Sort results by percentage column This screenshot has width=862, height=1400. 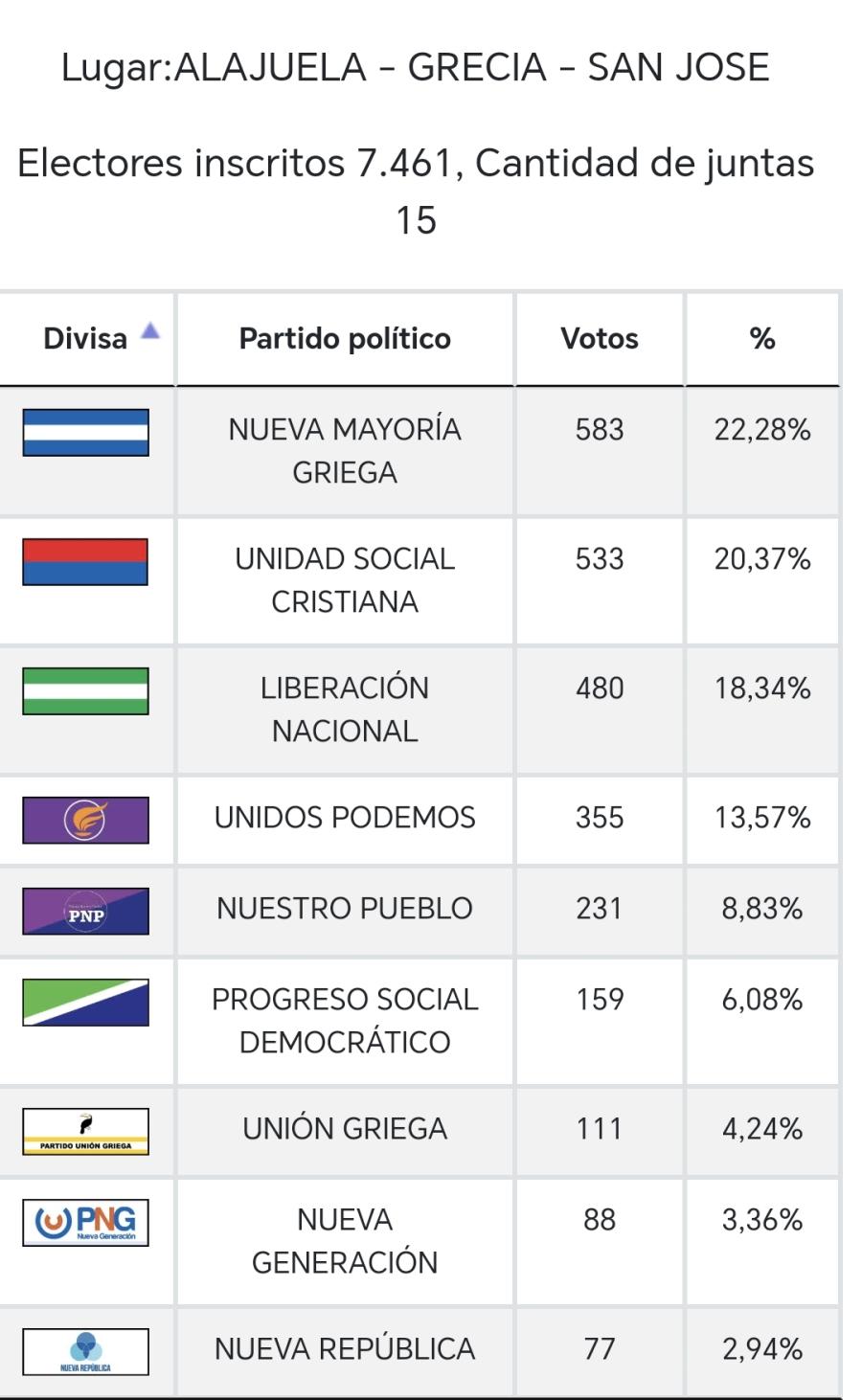(x=762, y=338)
